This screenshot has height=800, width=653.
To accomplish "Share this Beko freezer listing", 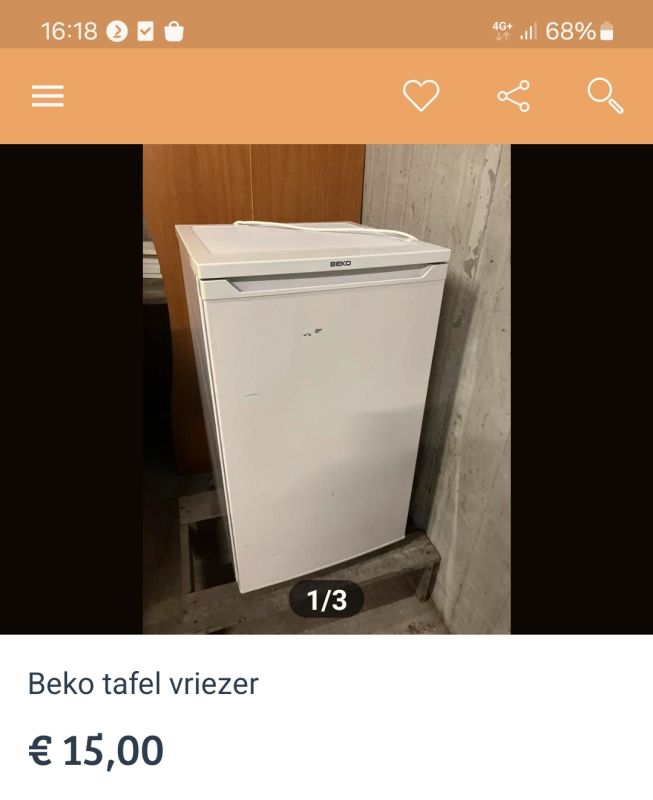I will pos(513,96).
